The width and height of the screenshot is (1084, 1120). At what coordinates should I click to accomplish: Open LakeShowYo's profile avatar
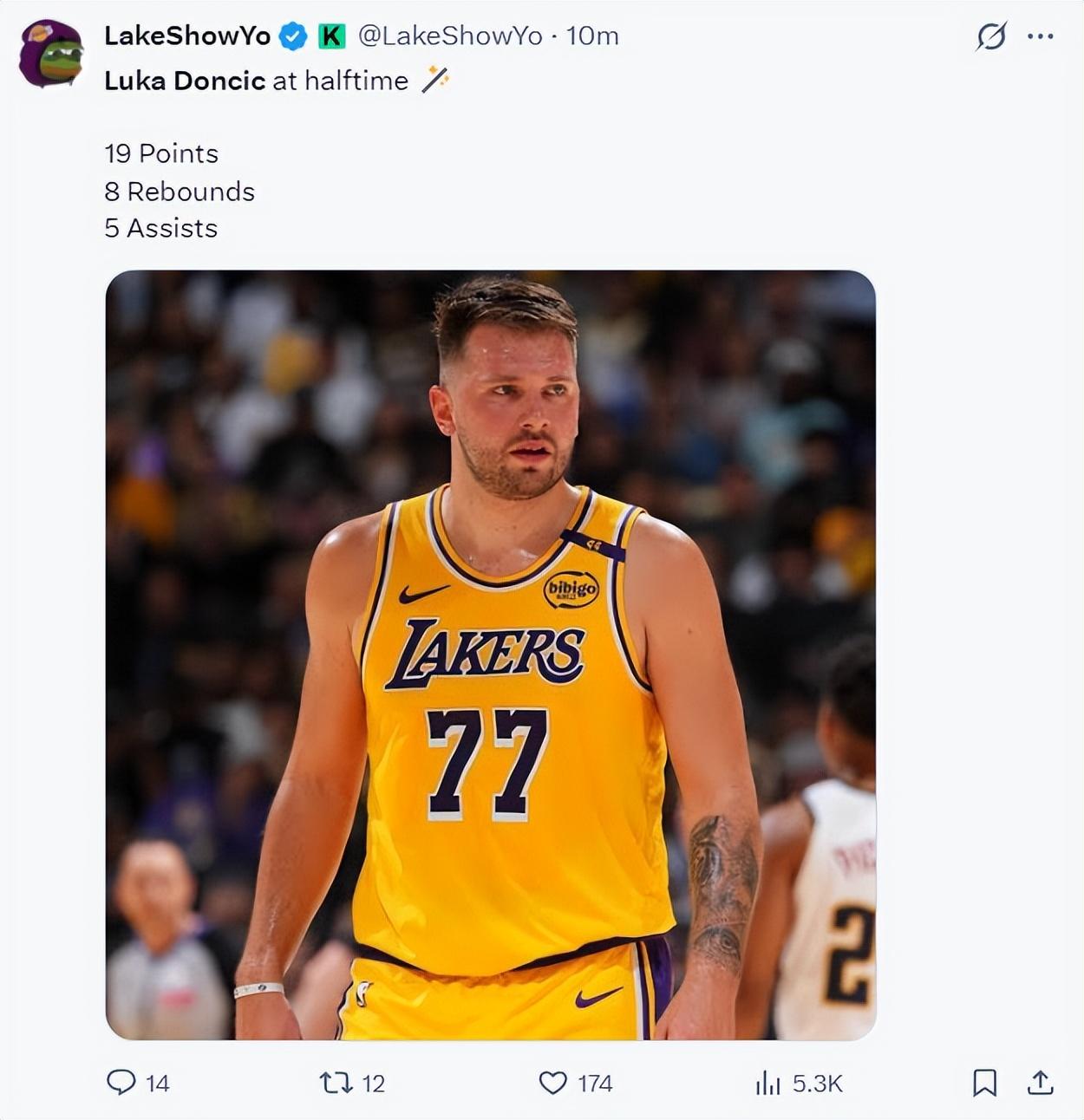coord(50,54)
